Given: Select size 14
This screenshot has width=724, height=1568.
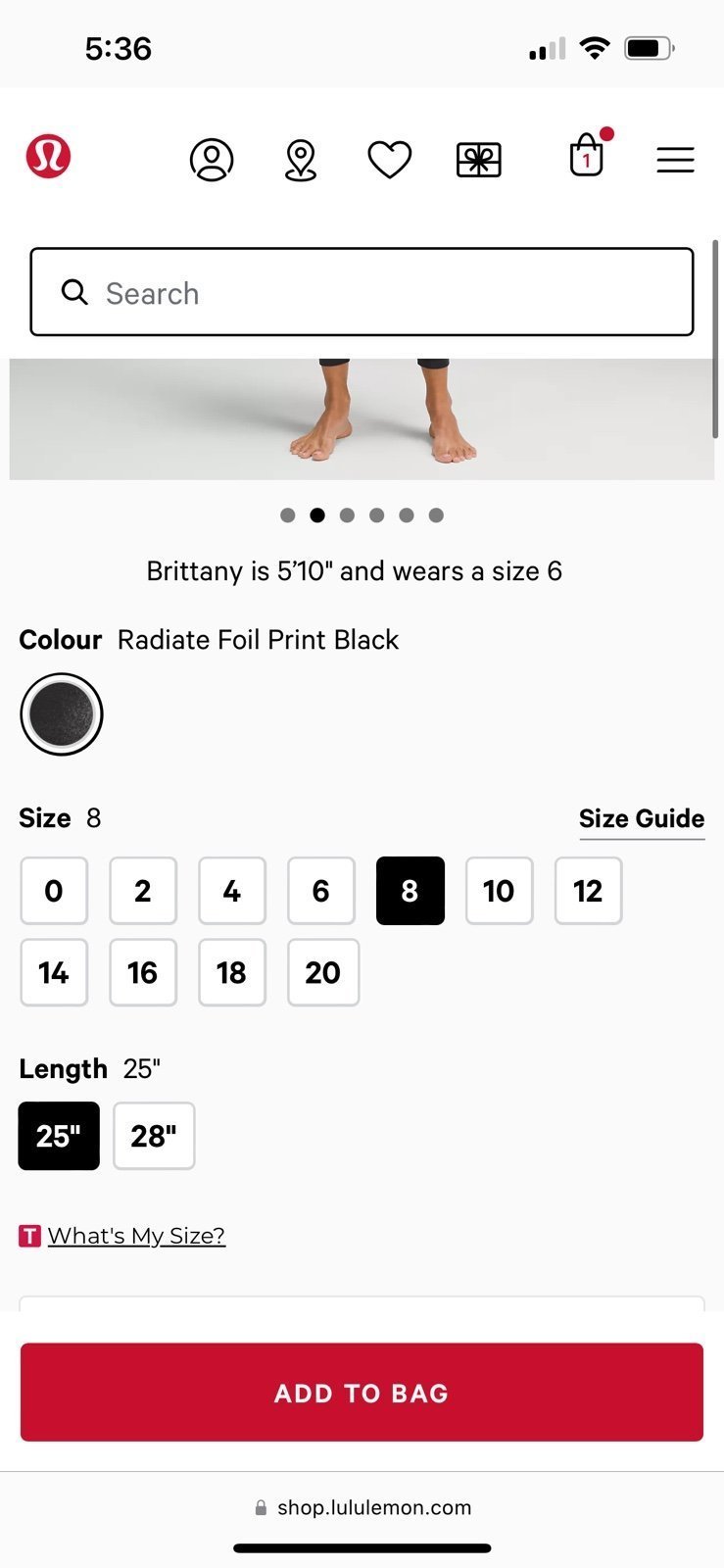Looking at the screenshot, I should point(54,972).
